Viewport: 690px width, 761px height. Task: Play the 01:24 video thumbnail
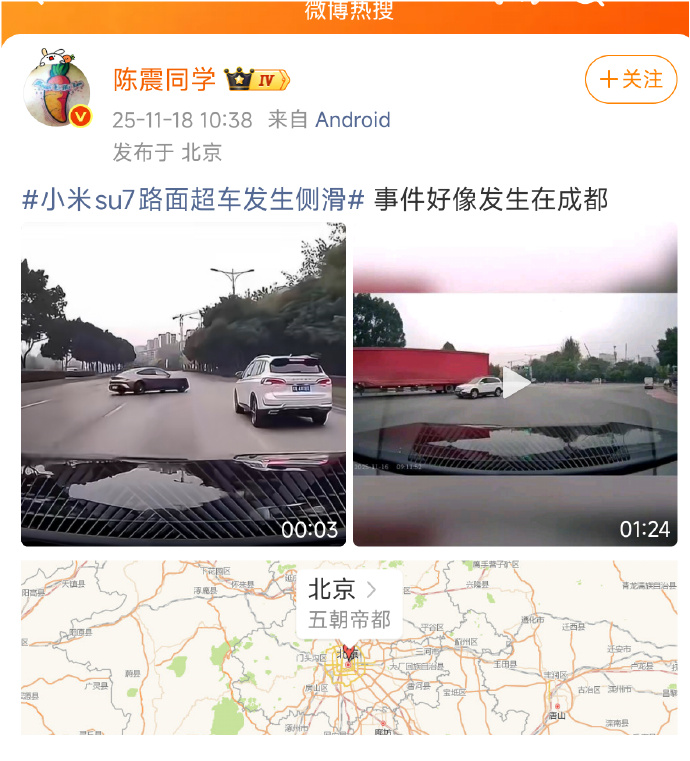515,384
